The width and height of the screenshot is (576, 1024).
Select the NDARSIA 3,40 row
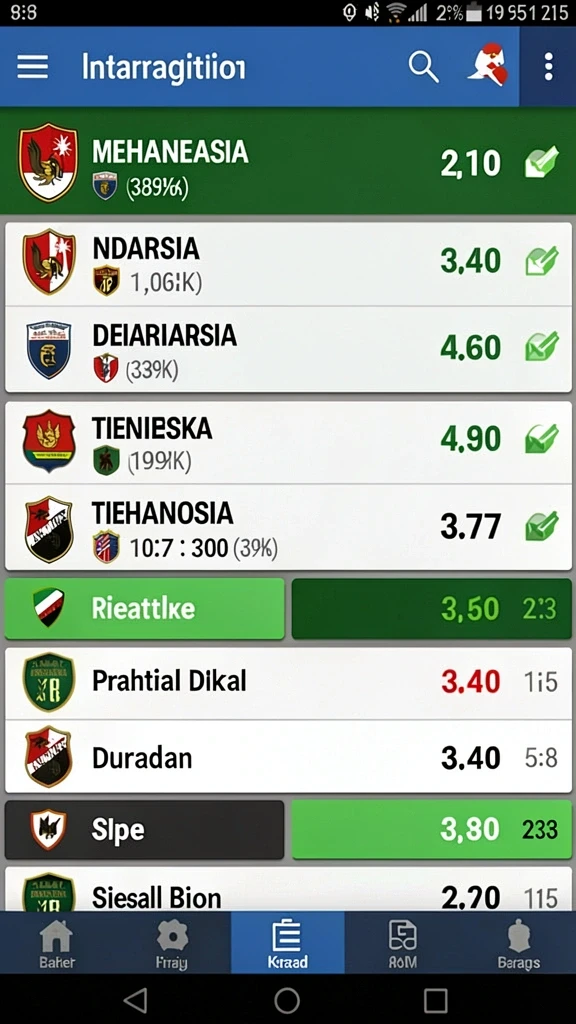pyautogui.click(x=288, y=264)
